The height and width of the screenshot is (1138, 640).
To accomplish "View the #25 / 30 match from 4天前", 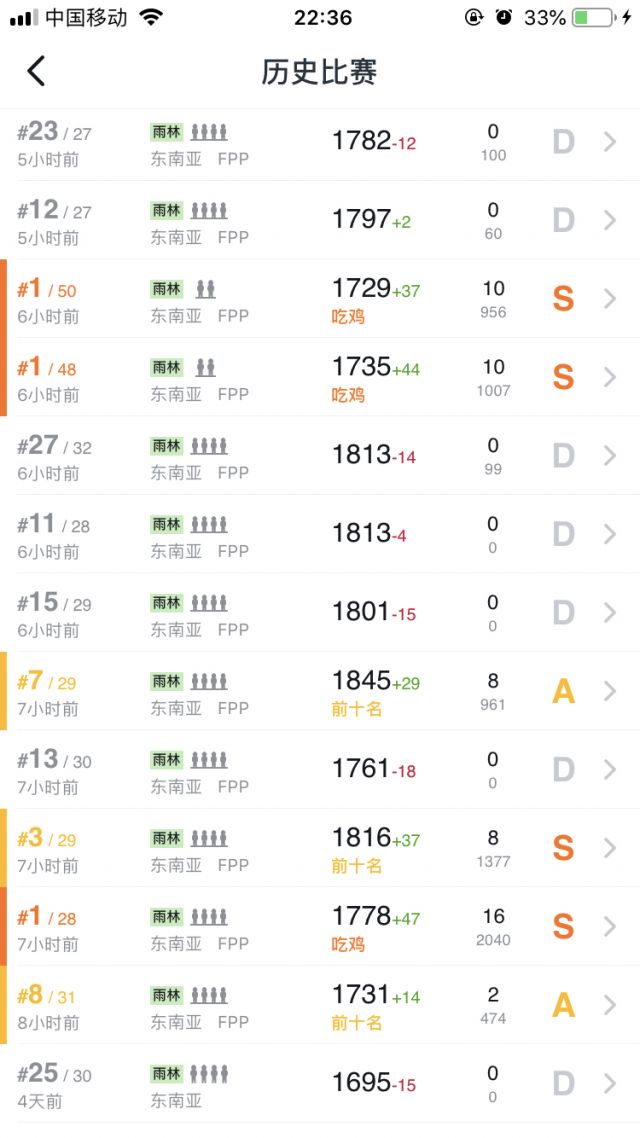I will (x=320, y=1083).
